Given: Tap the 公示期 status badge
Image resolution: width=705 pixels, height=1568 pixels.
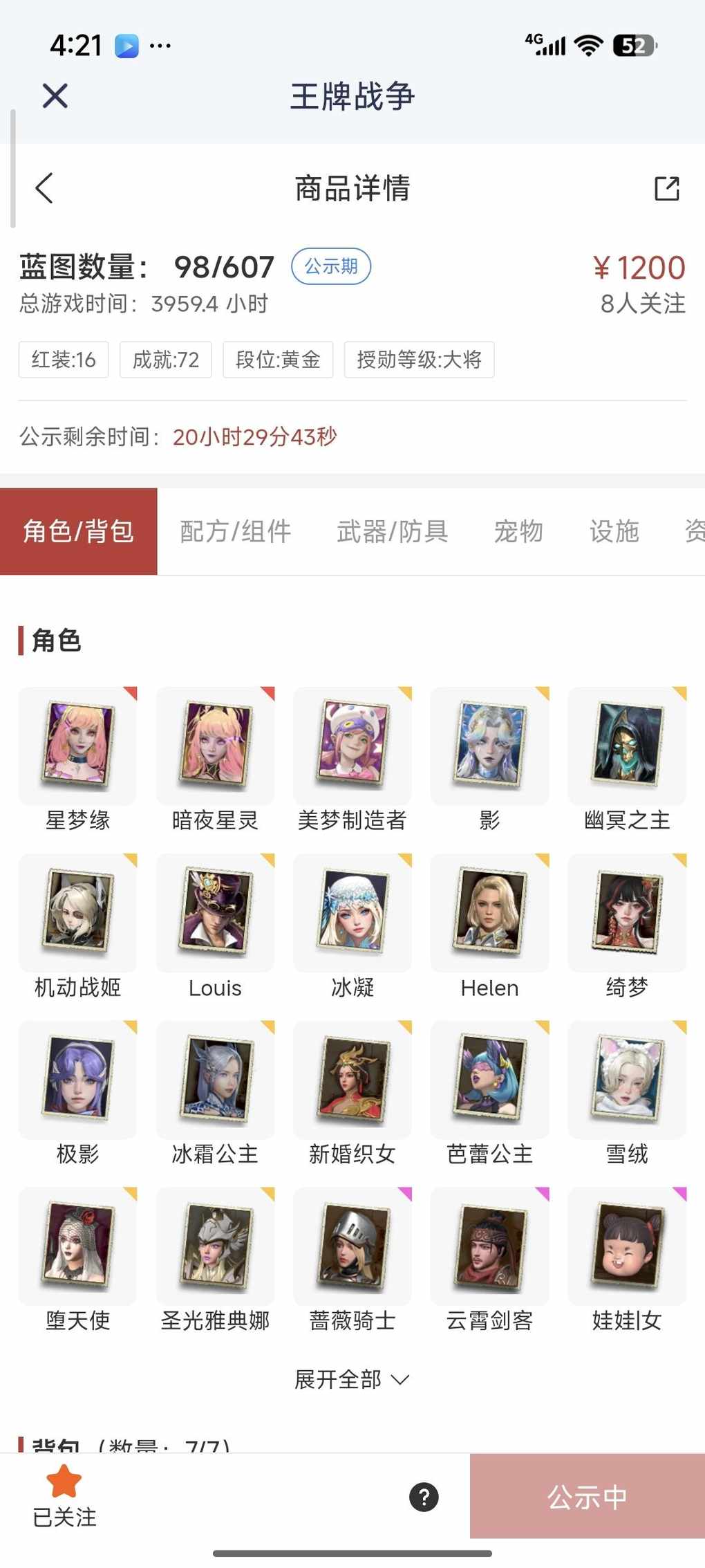Looking at the screenshot, I should (x=331, y=266).
